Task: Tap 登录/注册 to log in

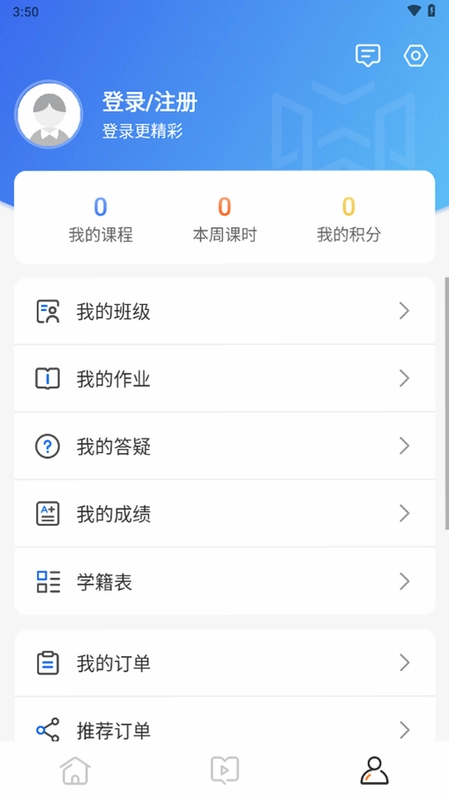Action: coord(149,102)
